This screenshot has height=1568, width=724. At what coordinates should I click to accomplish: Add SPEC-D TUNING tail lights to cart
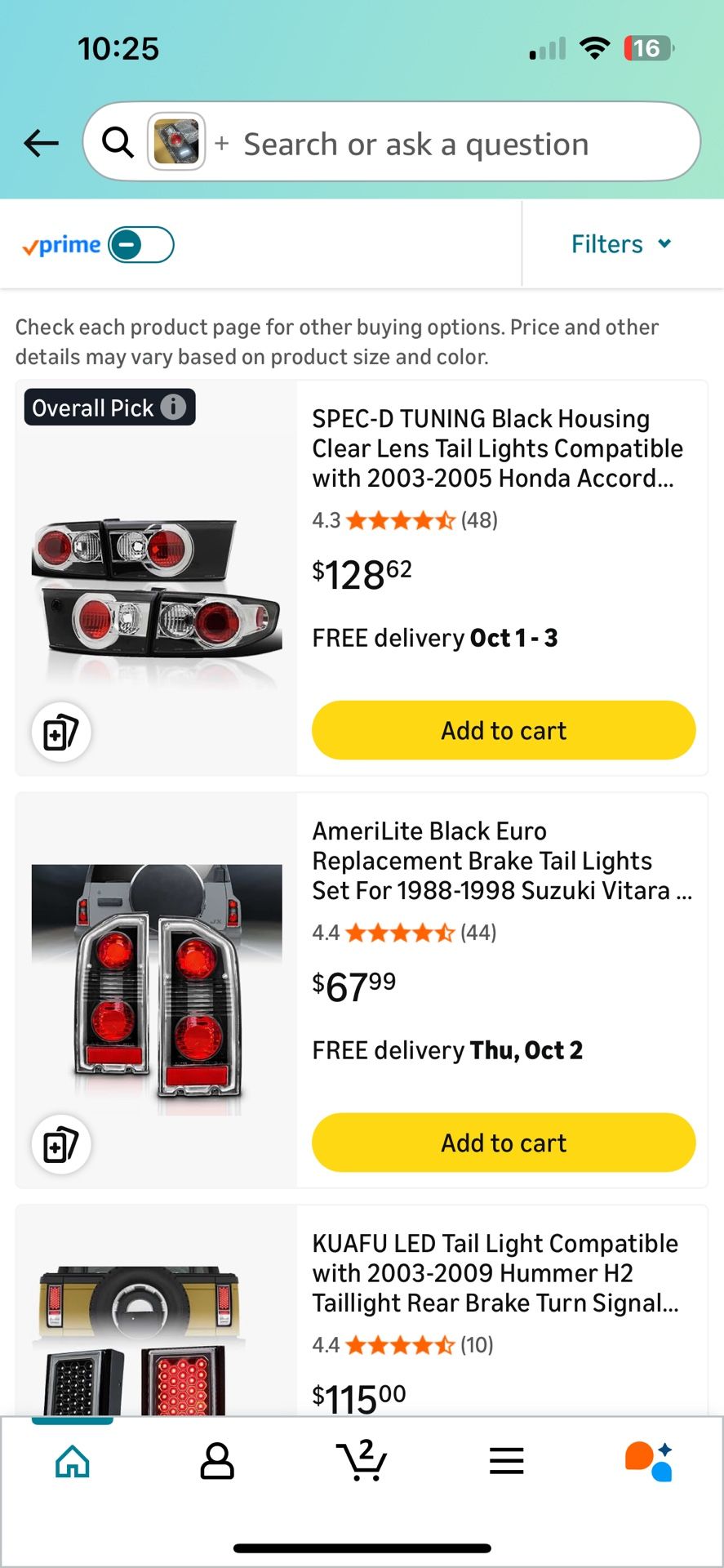point(503,730)
